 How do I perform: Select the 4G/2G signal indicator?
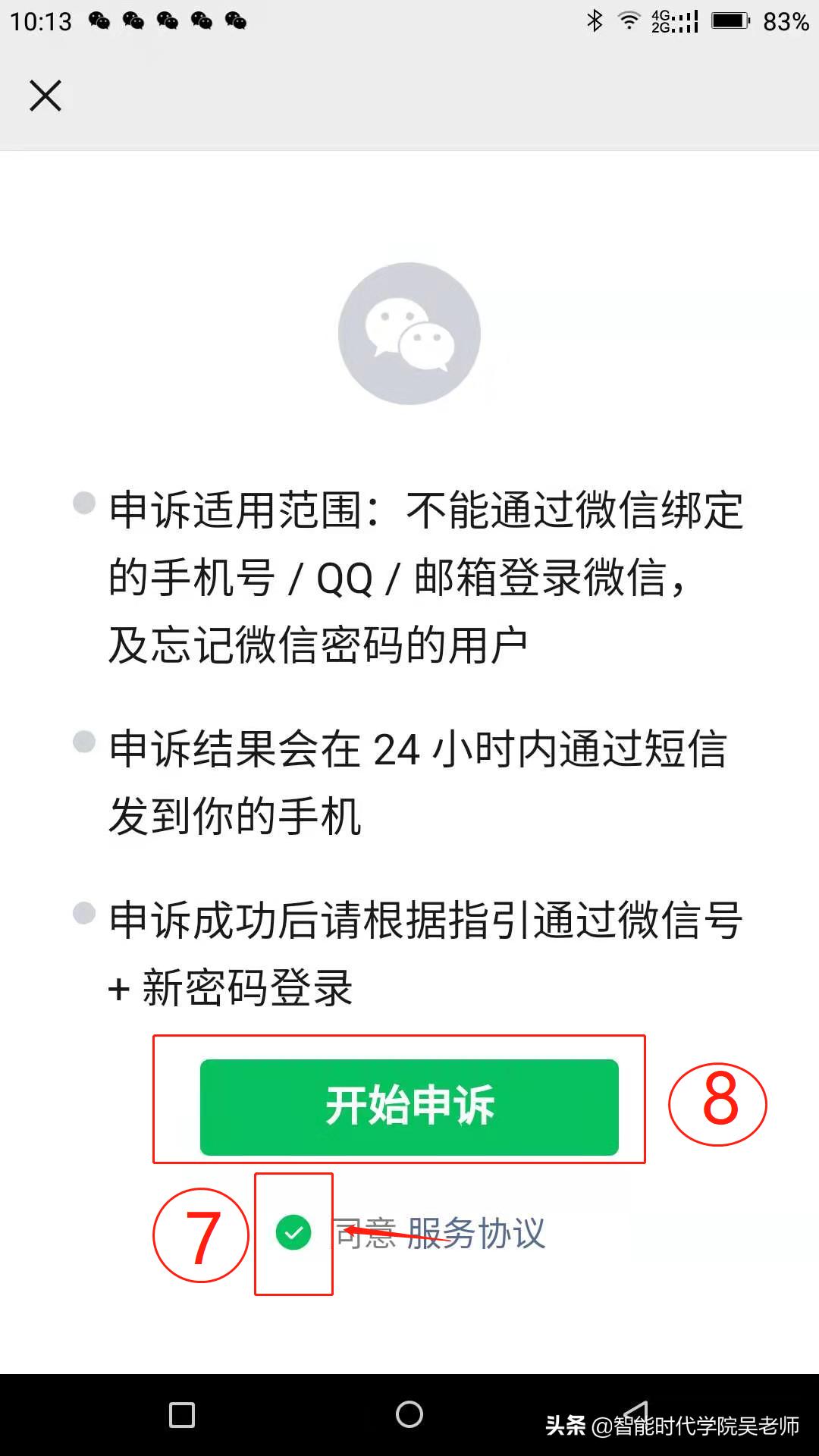(673, 20)
